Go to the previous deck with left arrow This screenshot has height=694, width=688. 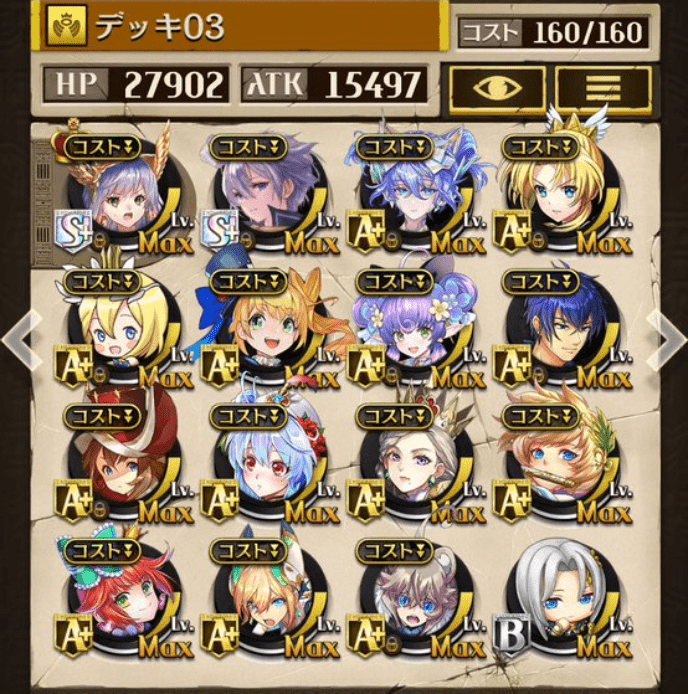pyautogui.click(x=19, y=338)
